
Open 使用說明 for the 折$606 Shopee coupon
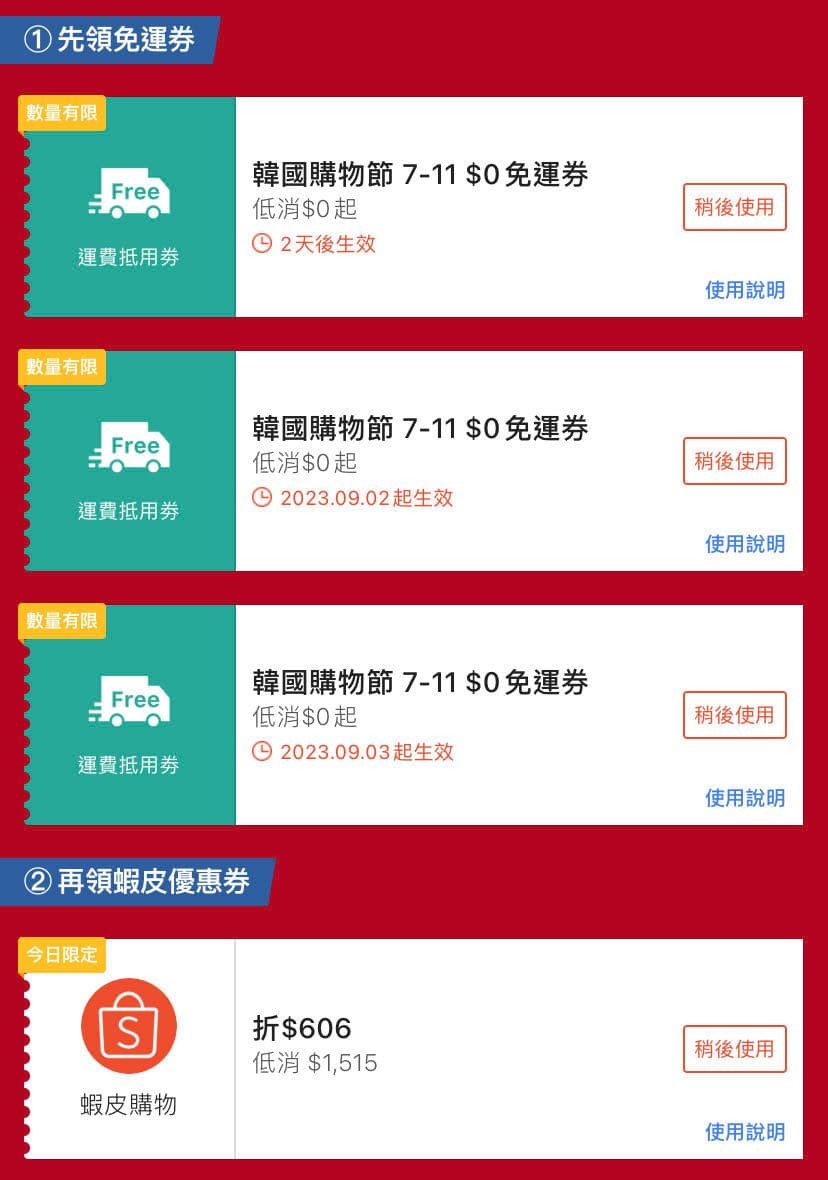[x=744, y=1132]
